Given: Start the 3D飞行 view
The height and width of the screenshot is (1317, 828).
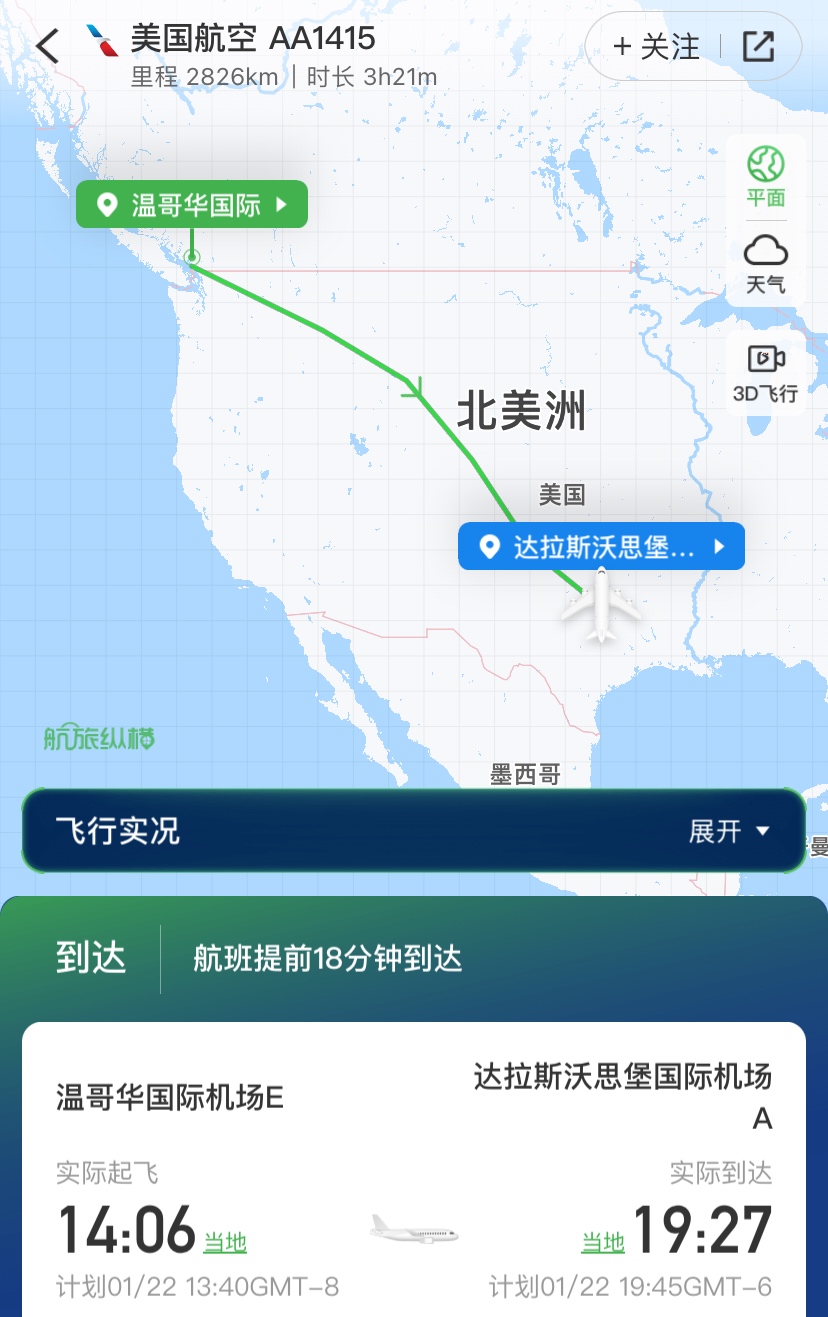Looking at the screenshot, I should click(x=766, y=372).
